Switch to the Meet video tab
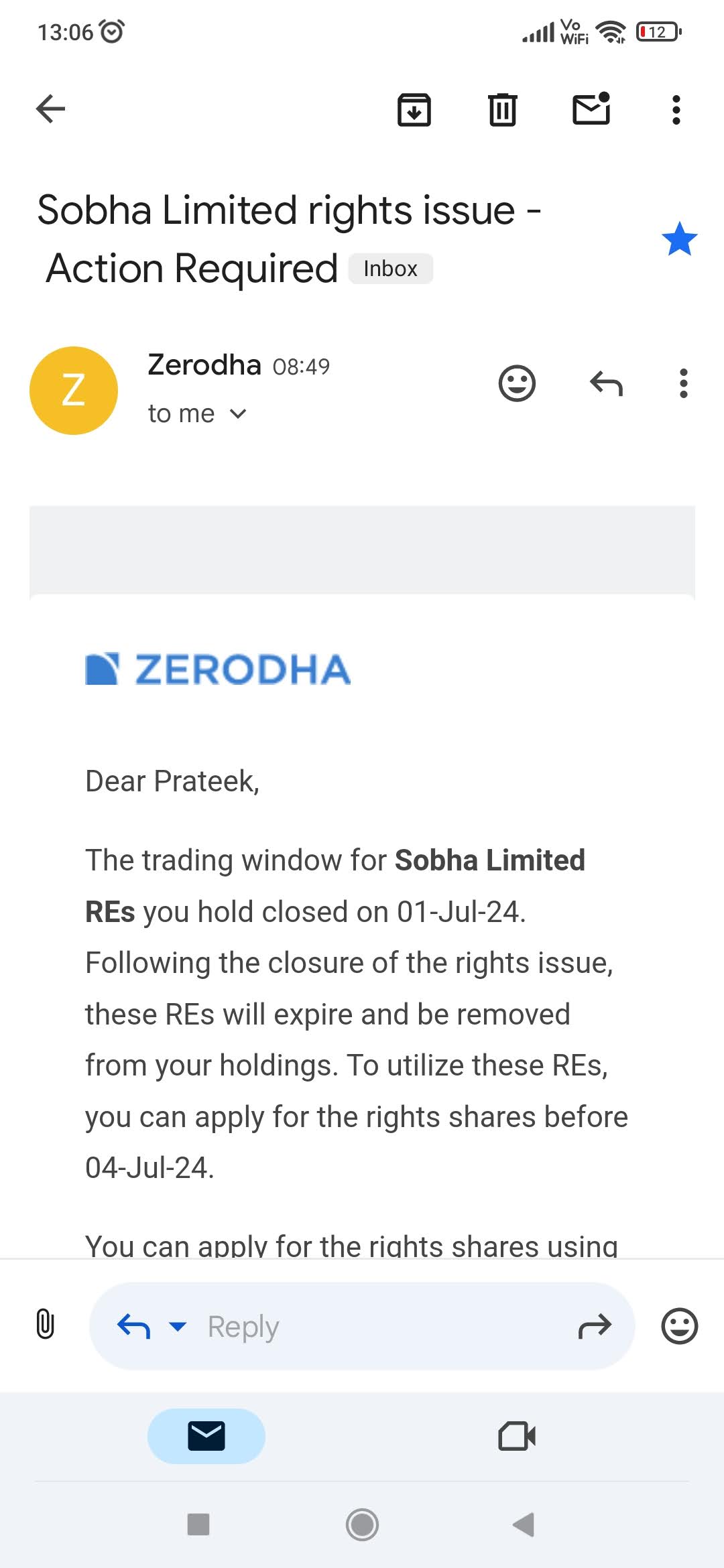This screenshot has height=1568, width=724. coord(517,1436)
